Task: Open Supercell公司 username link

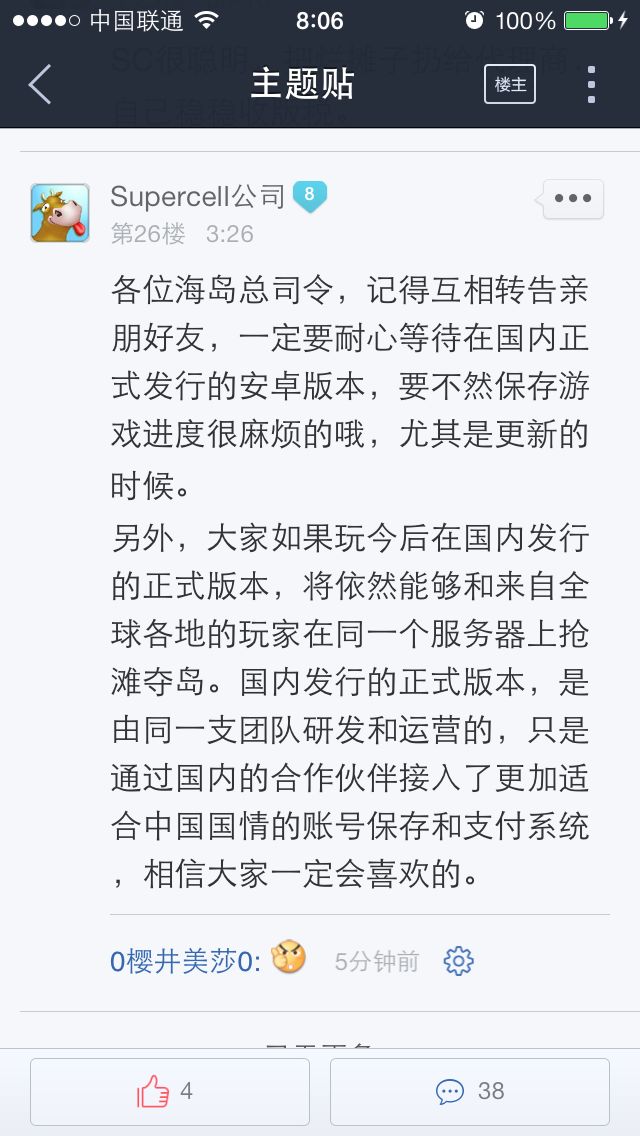Action: (197, 196)
